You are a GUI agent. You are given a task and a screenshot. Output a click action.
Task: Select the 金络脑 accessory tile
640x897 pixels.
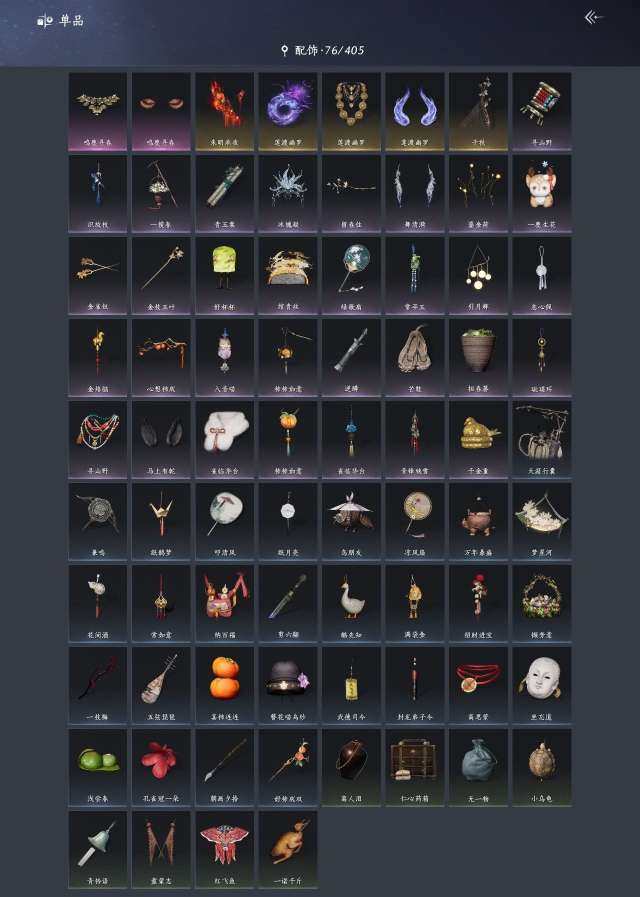[x=98, y=356]
